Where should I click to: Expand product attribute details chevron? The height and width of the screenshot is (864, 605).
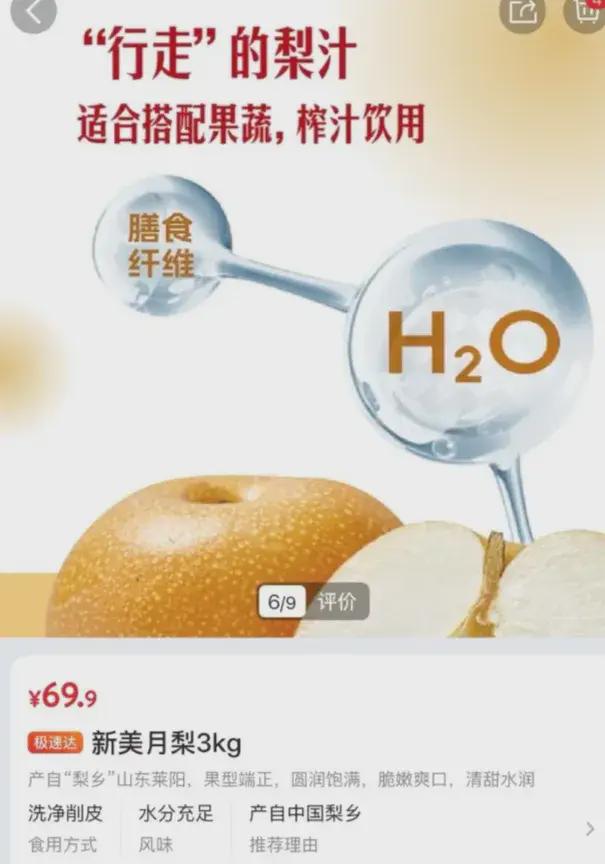[x=590, y=827]
